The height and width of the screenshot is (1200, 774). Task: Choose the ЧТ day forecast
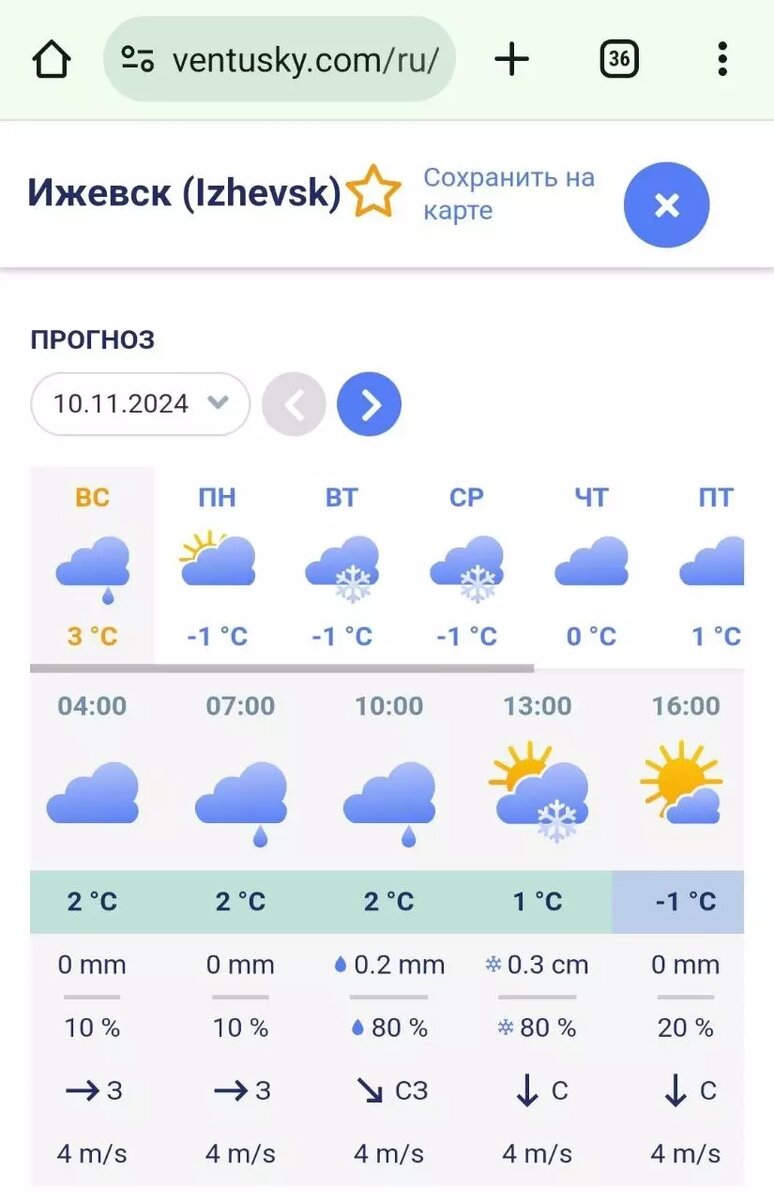pos(591,565)
